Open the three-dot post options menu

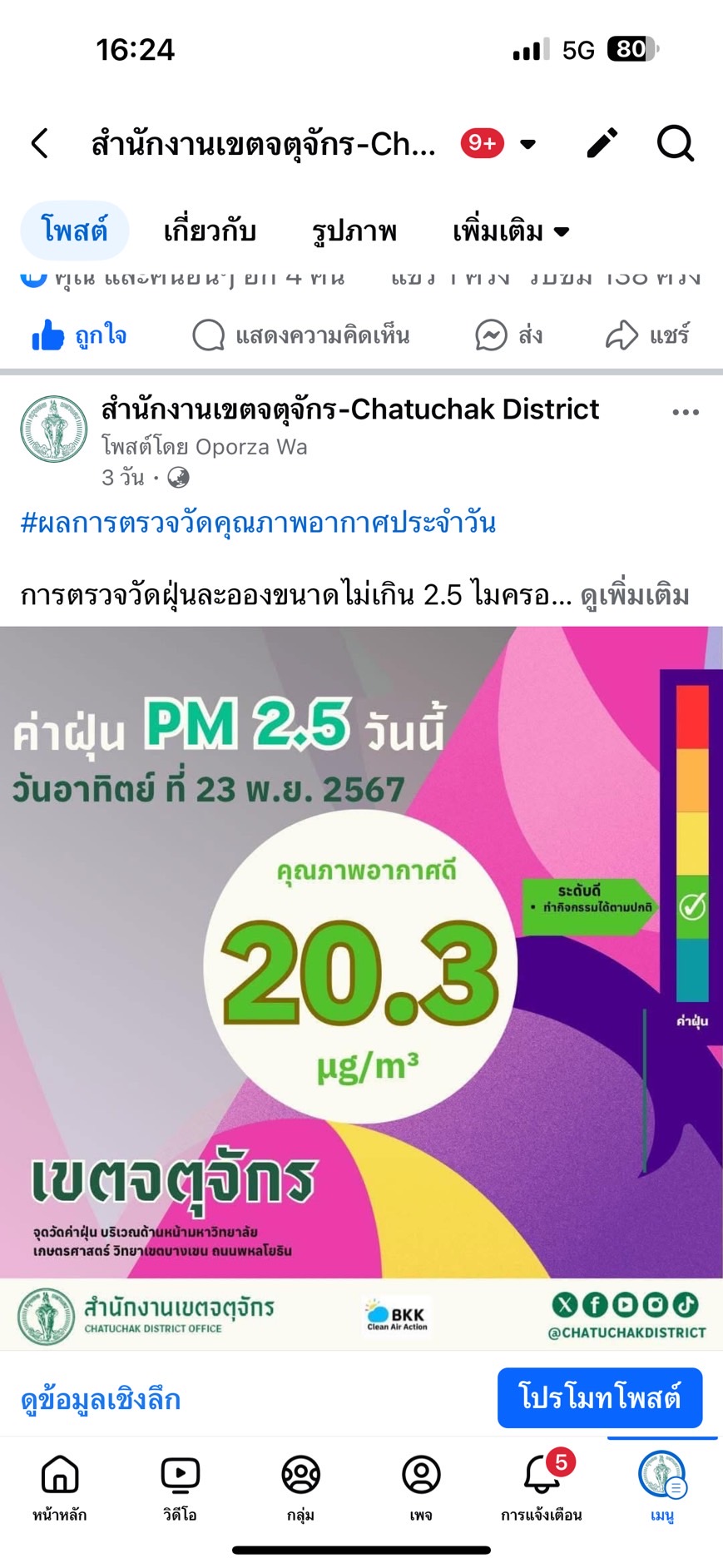[x=685, y=412]
